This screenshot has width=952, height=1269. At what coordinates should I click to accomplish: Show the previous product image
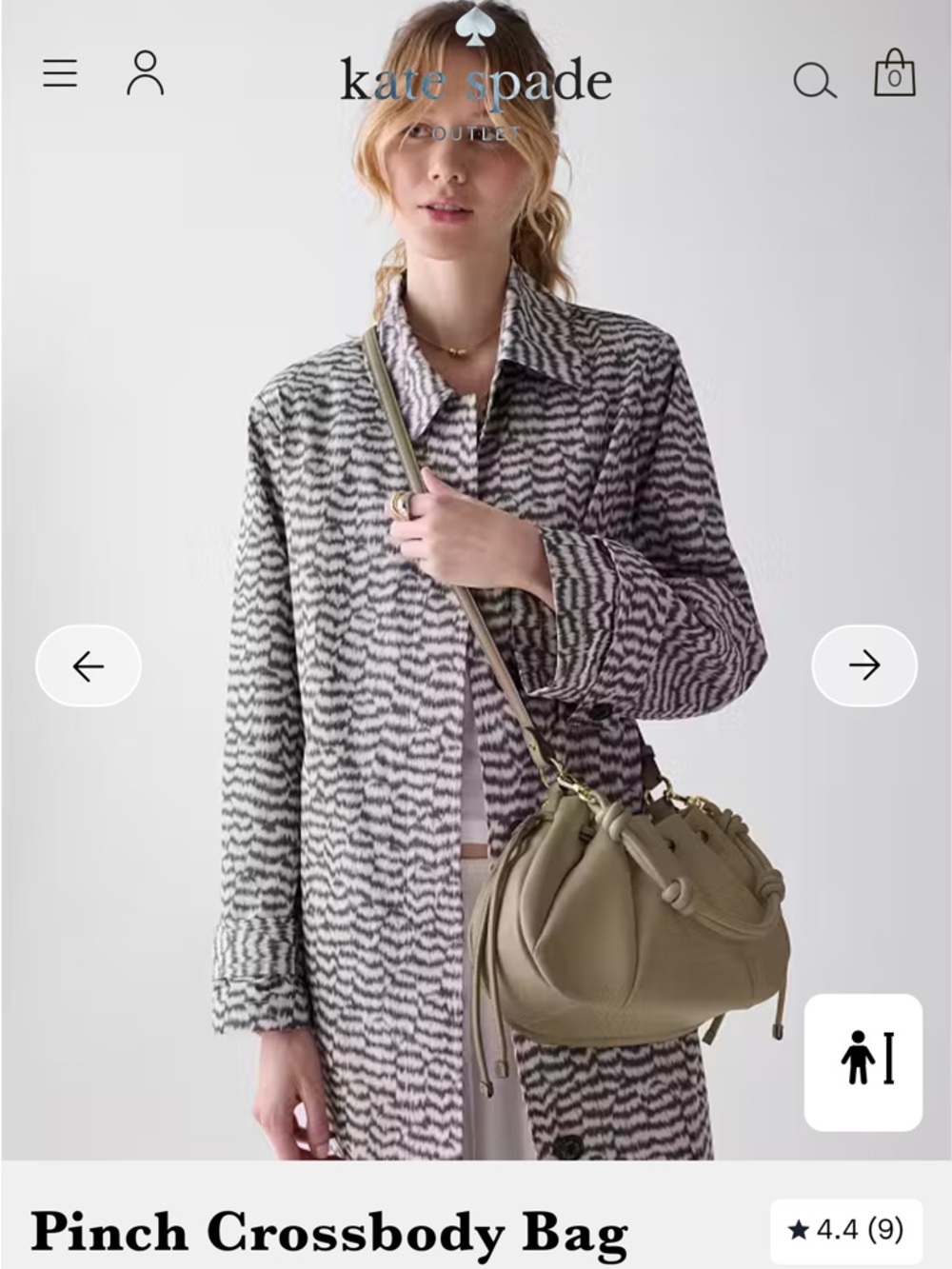click(89, 665)
